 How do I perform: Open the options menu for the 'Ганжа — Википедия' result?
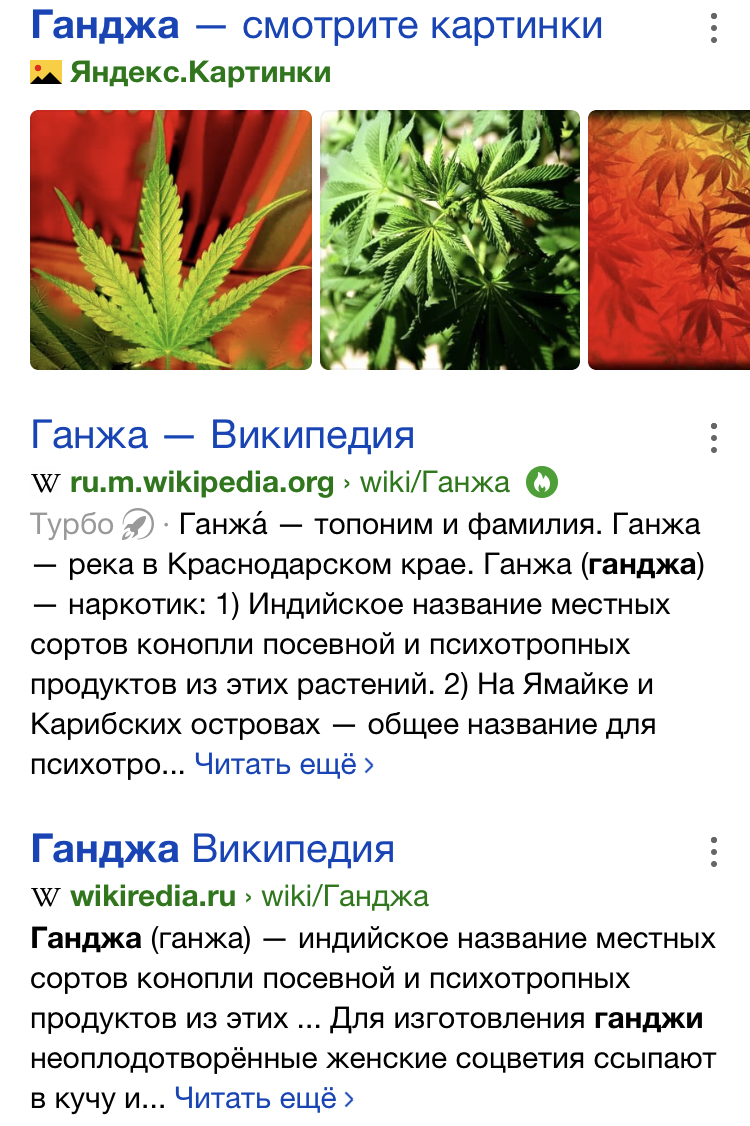click(713, 438)
